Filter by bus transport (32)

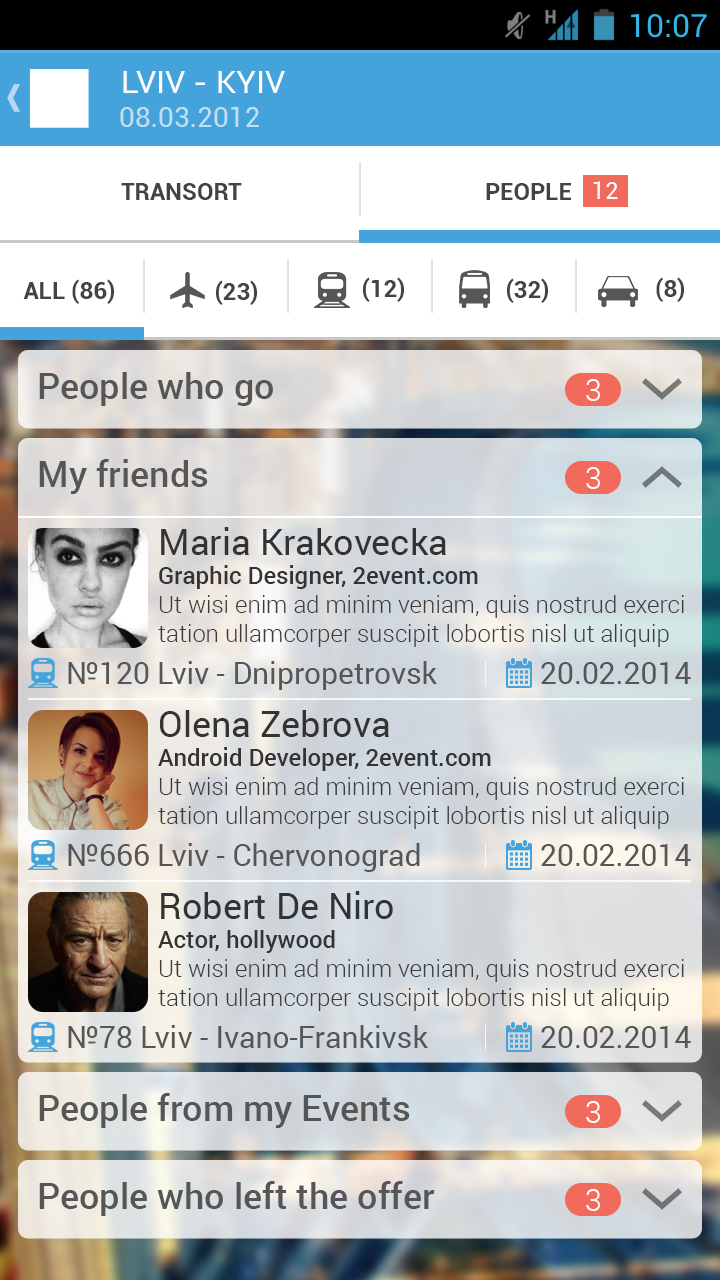(x=504, y=291)
